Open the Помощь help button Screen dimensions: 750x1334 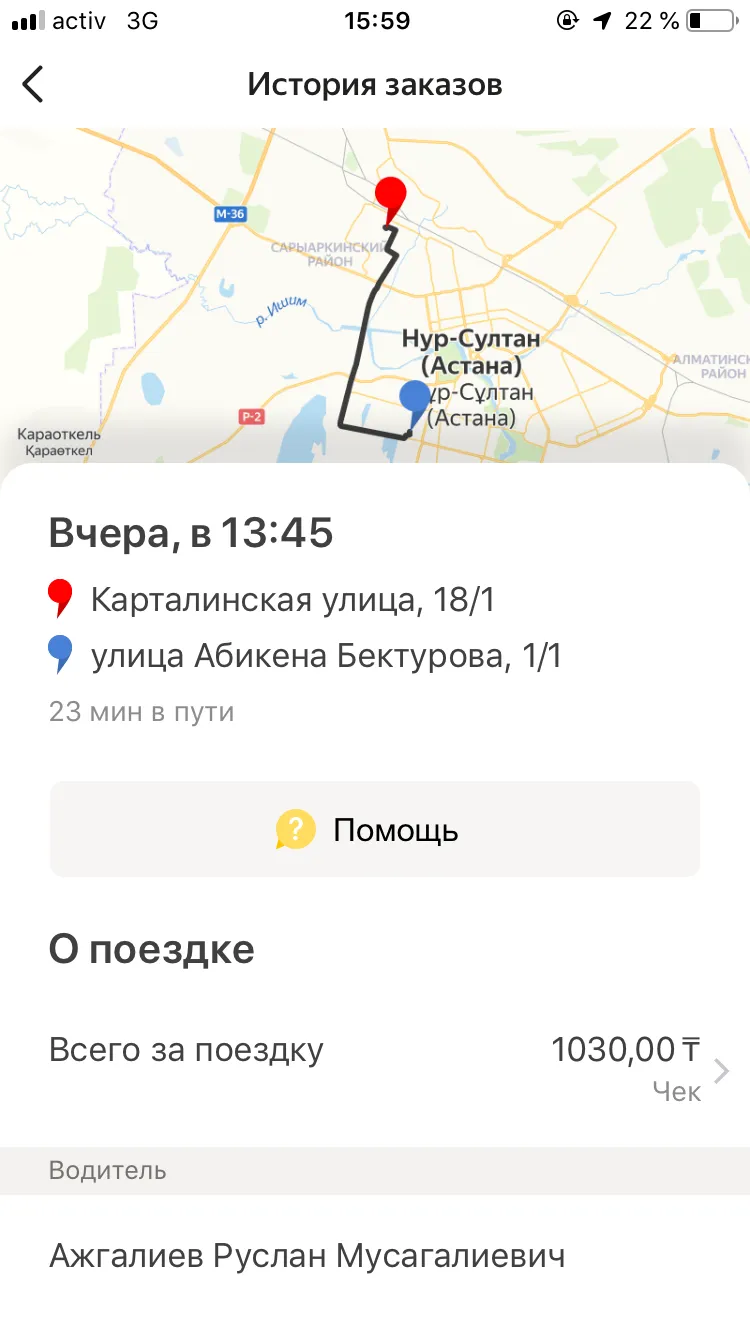coord(375,829)
